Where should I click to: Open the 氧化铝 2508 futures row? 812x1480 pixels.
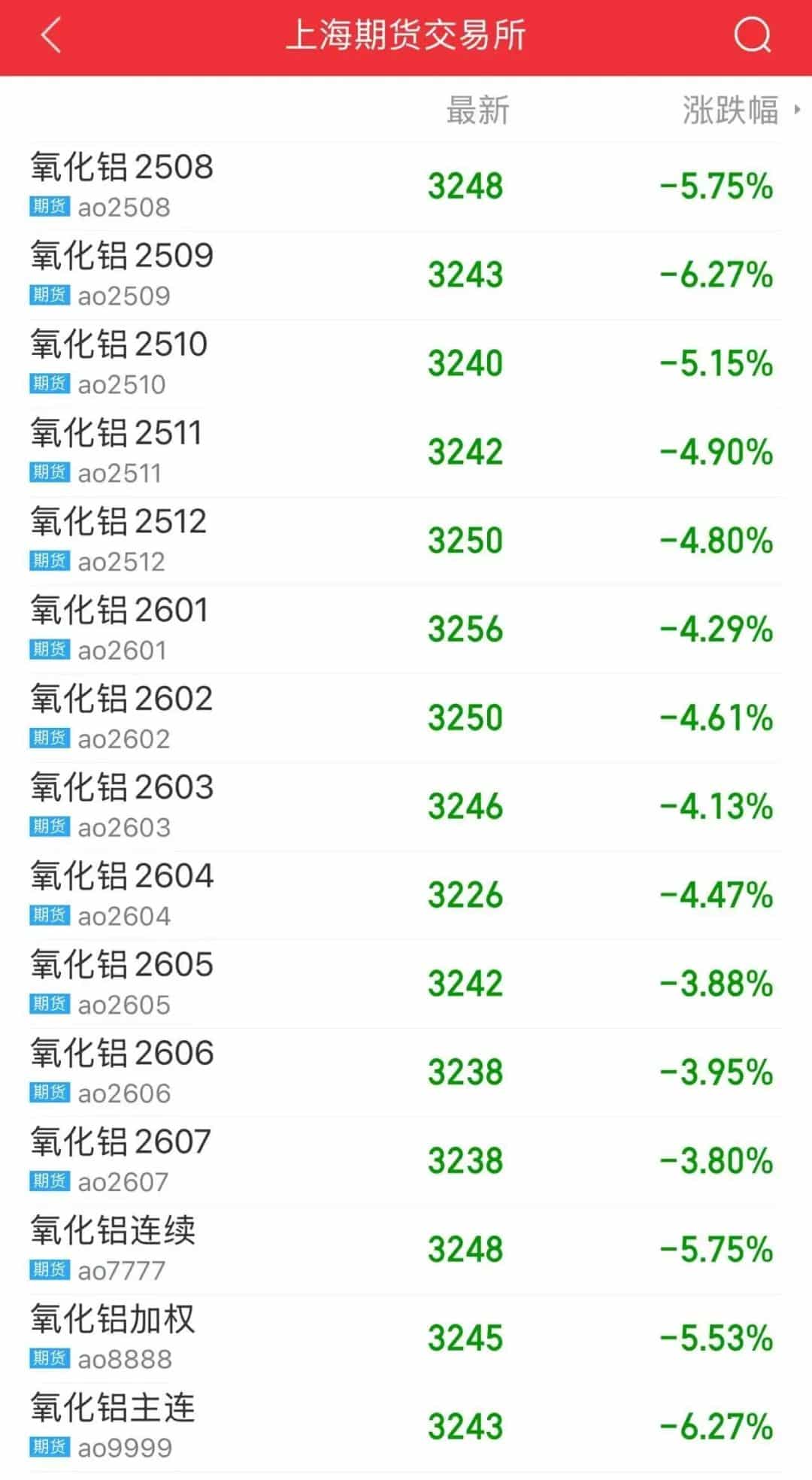click(406, 187)
